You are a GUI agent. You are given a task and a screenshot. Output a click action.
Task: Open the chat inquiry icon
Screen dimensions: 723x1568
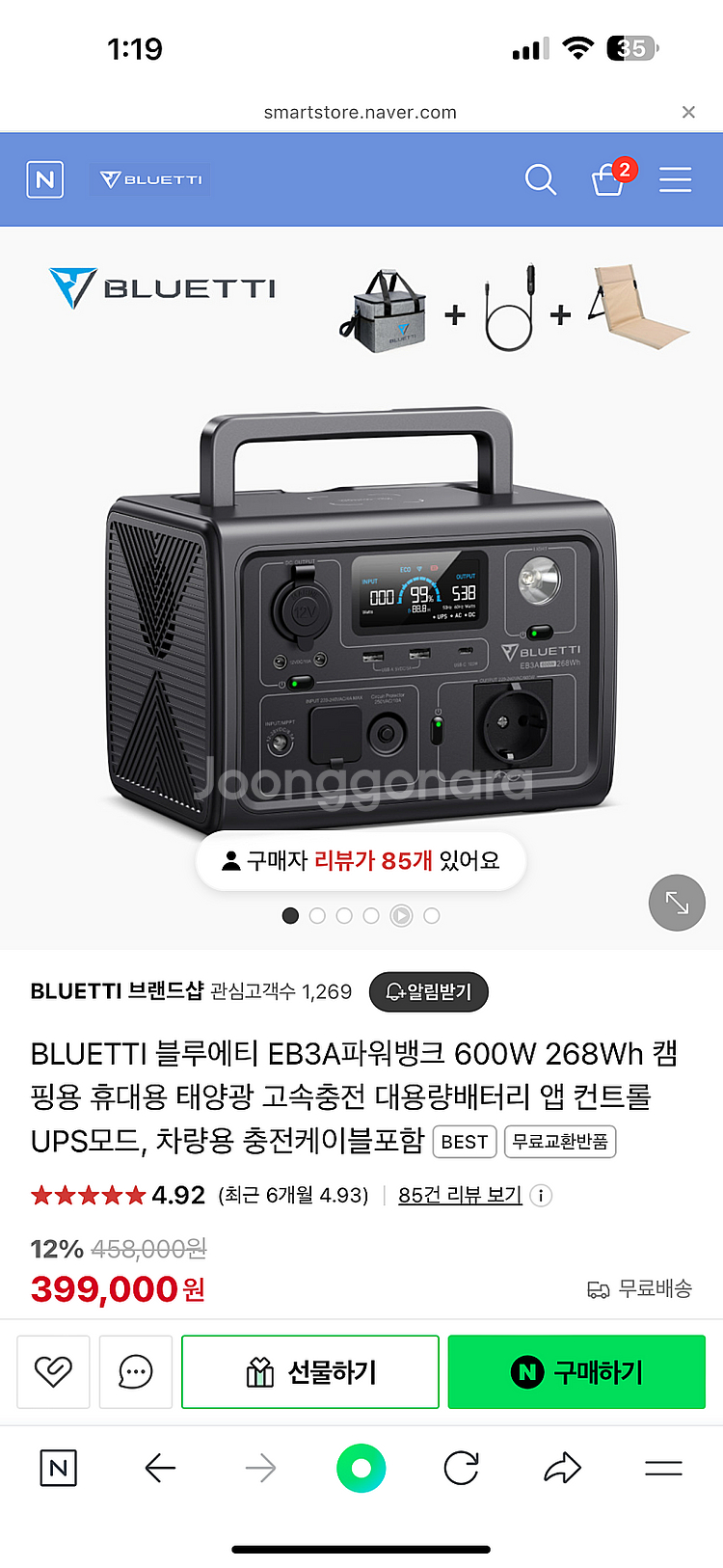coord(135,1371)
